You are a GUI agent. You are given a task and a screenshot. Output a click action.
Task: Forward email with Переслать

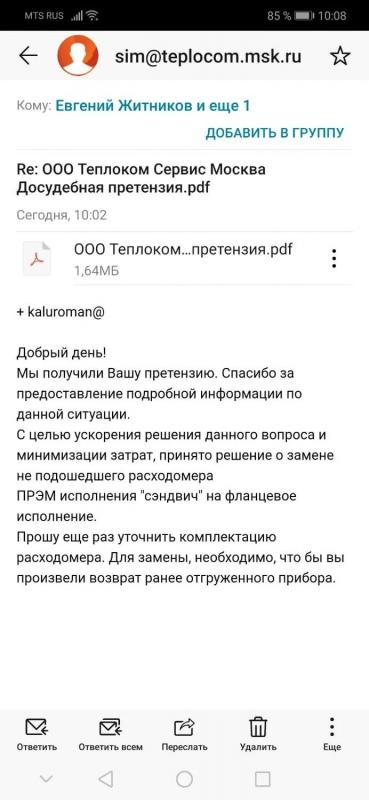point(184,734)
